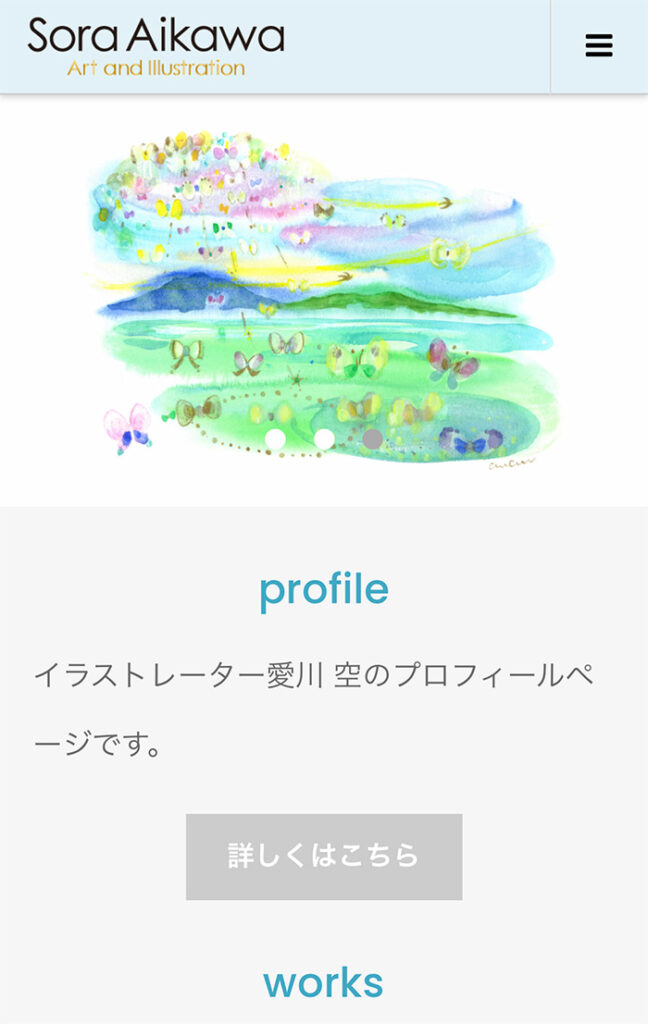The image size is (648, 1024).
Task: Open the Sora Aikawa site logo link
Action: (156, 46)
